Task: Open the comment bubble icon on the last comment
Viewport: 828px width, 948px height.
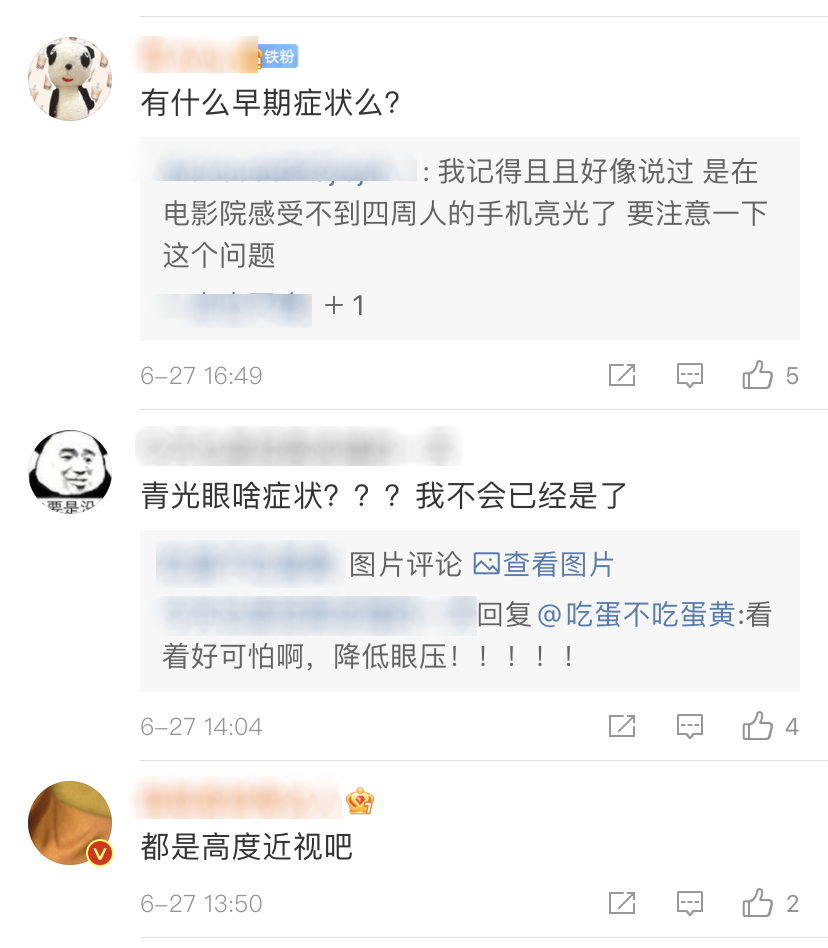Action: (690, 902)
